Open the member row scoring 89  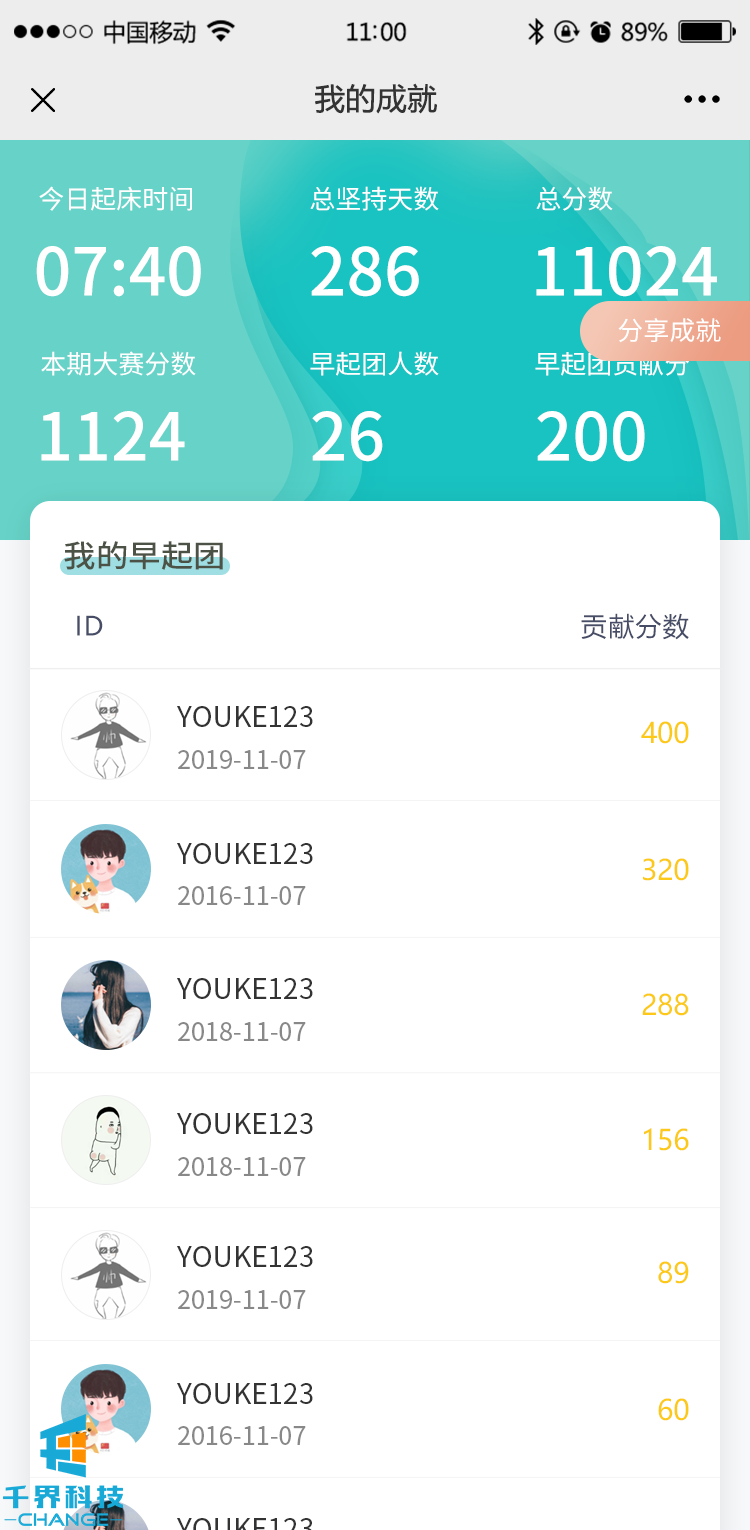pyautogui.click(x=375, y=1275)
